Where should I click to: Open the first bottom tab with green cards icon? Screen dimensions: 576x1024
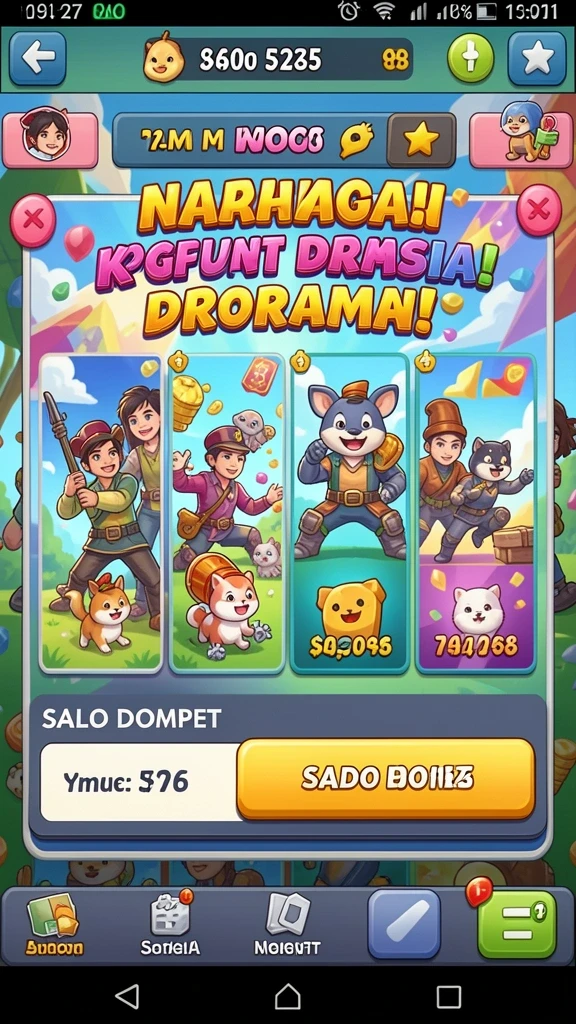click(x=55, y=924)
